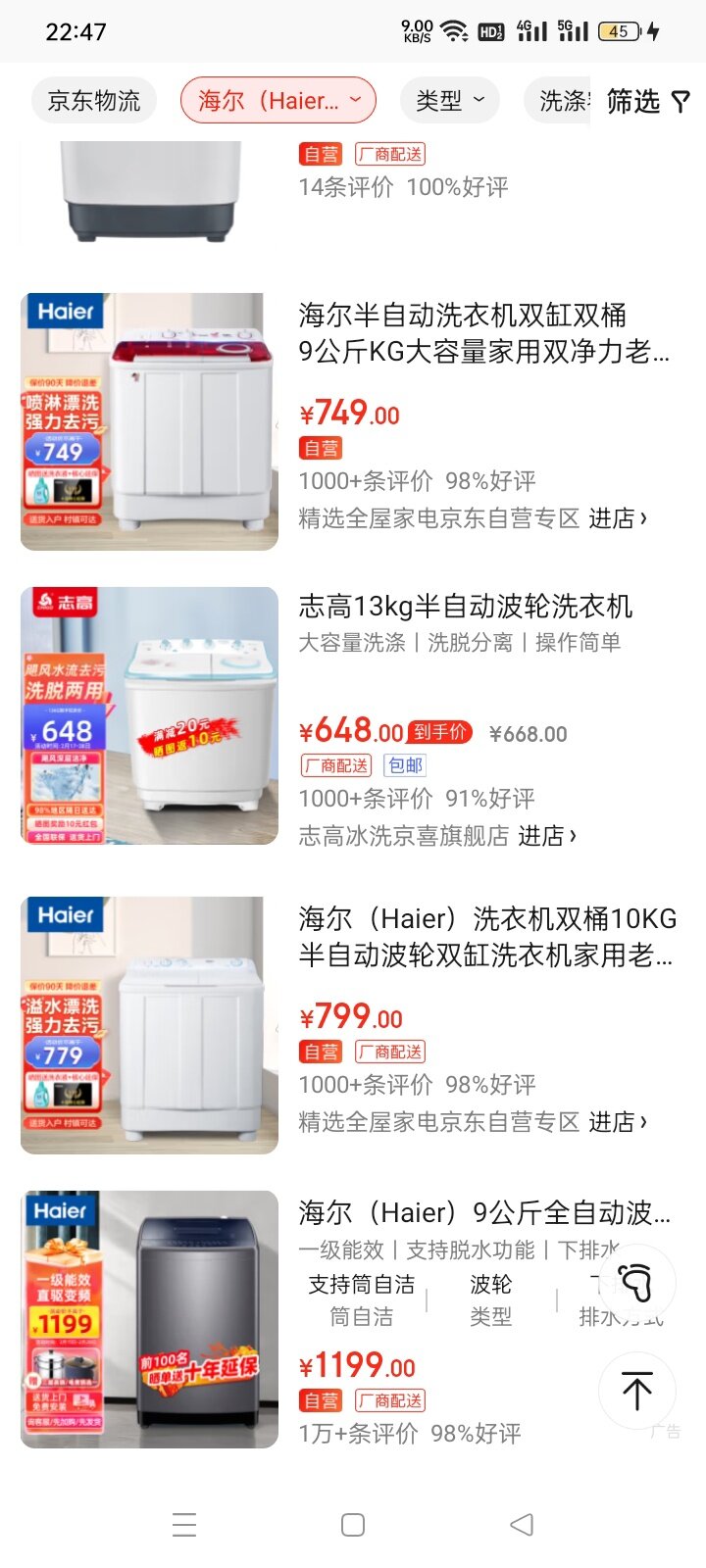Image resolution: width=706 pixels, height=1568 pixels.
Task: Open the 海尔半自动洗衣机双缸双桶 9公斤 product
Action: (483, 332)
